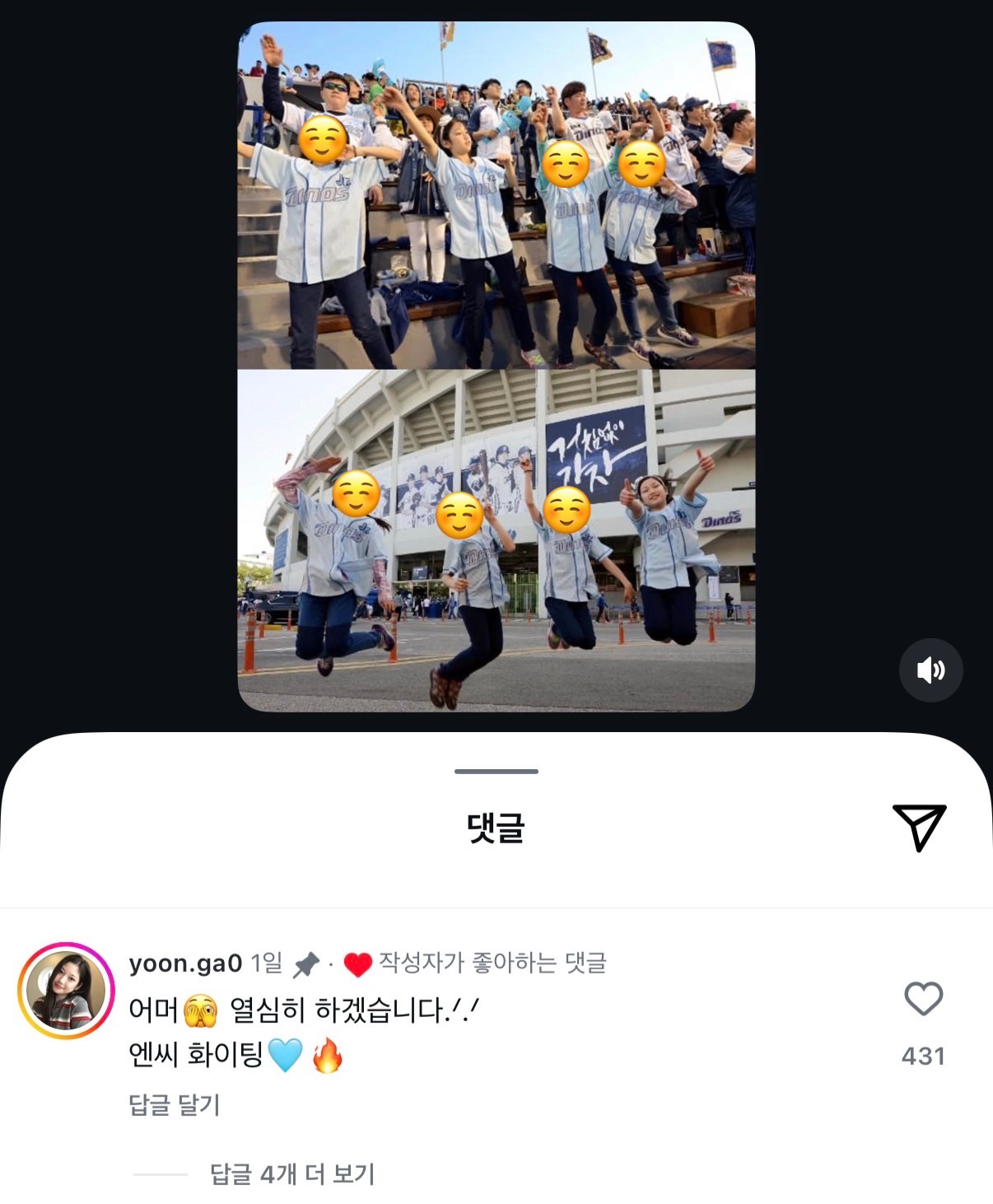993x1204 pixels.
Task: Open yoon.ga0's profile picture
Action: click(66, 991)
